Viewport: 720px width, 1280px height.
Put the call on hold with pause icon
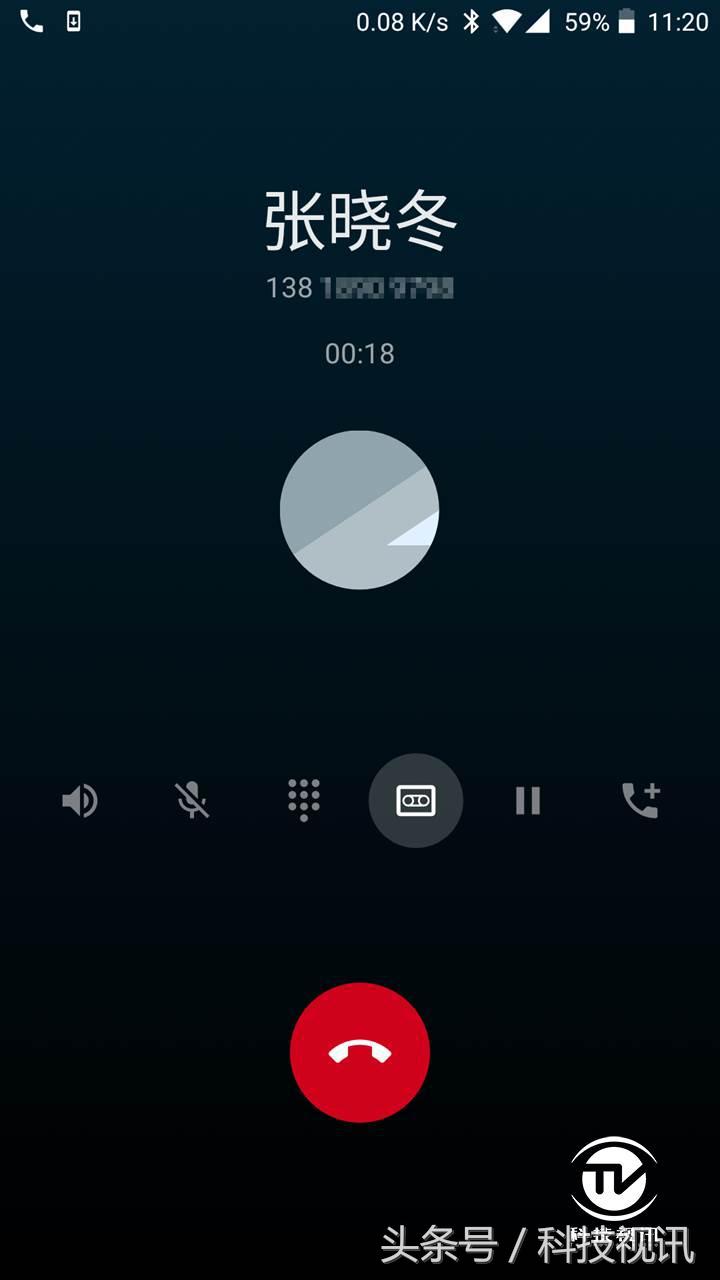click(x=528, y=800)
